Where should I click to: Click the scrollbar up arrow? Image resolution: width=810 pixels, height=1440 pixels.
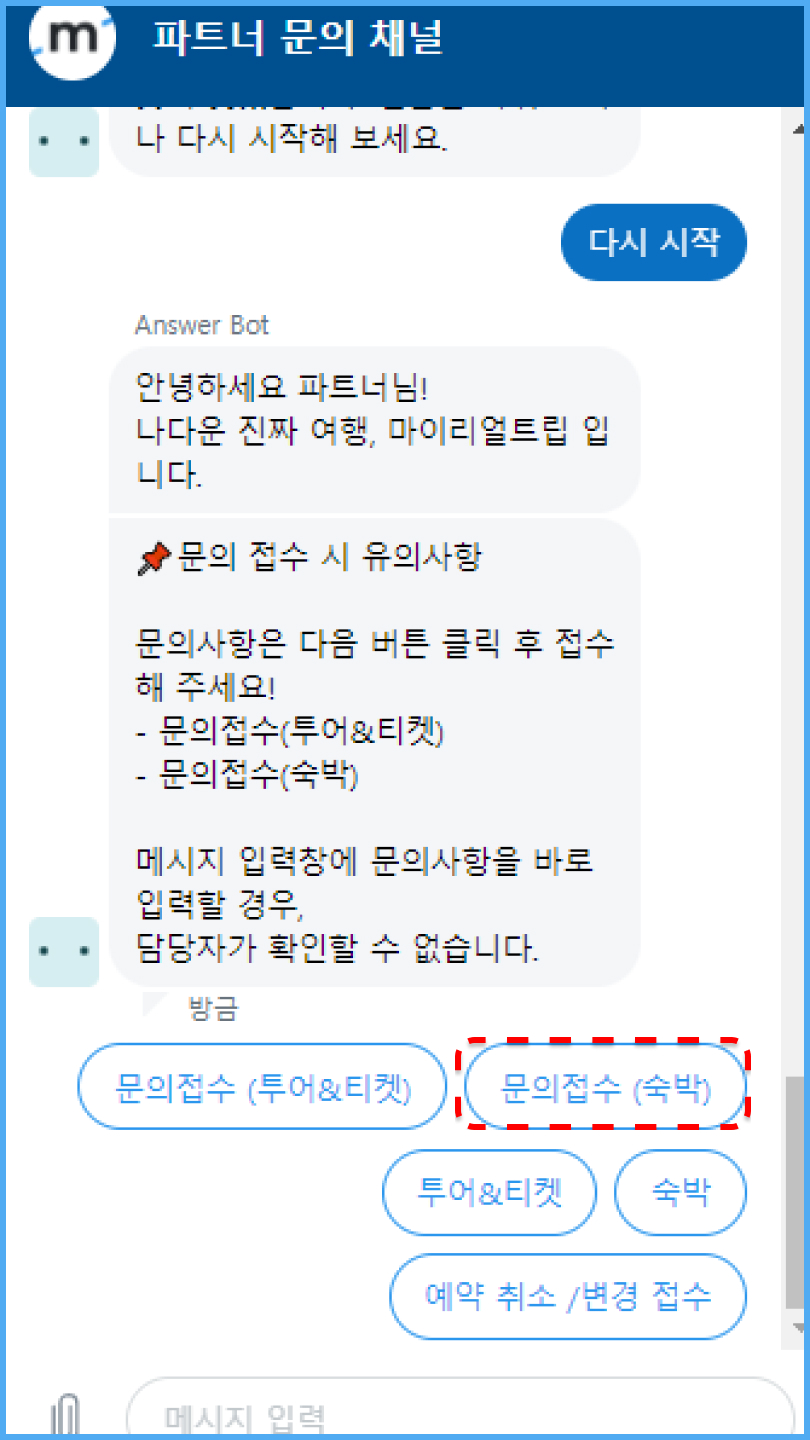tap(797, 129)
